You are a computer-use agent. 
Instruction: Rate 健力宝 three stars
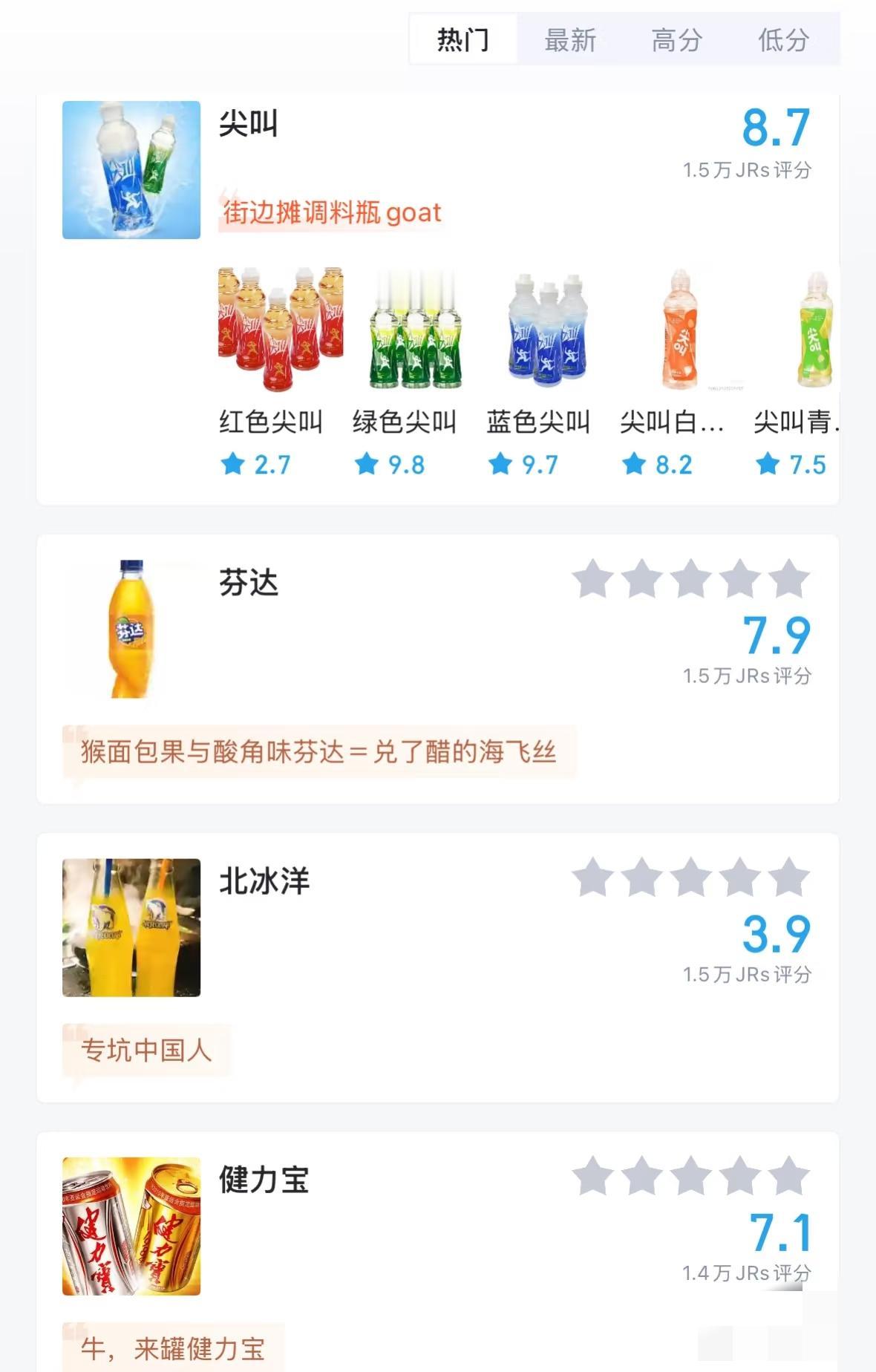[690, 1176]
